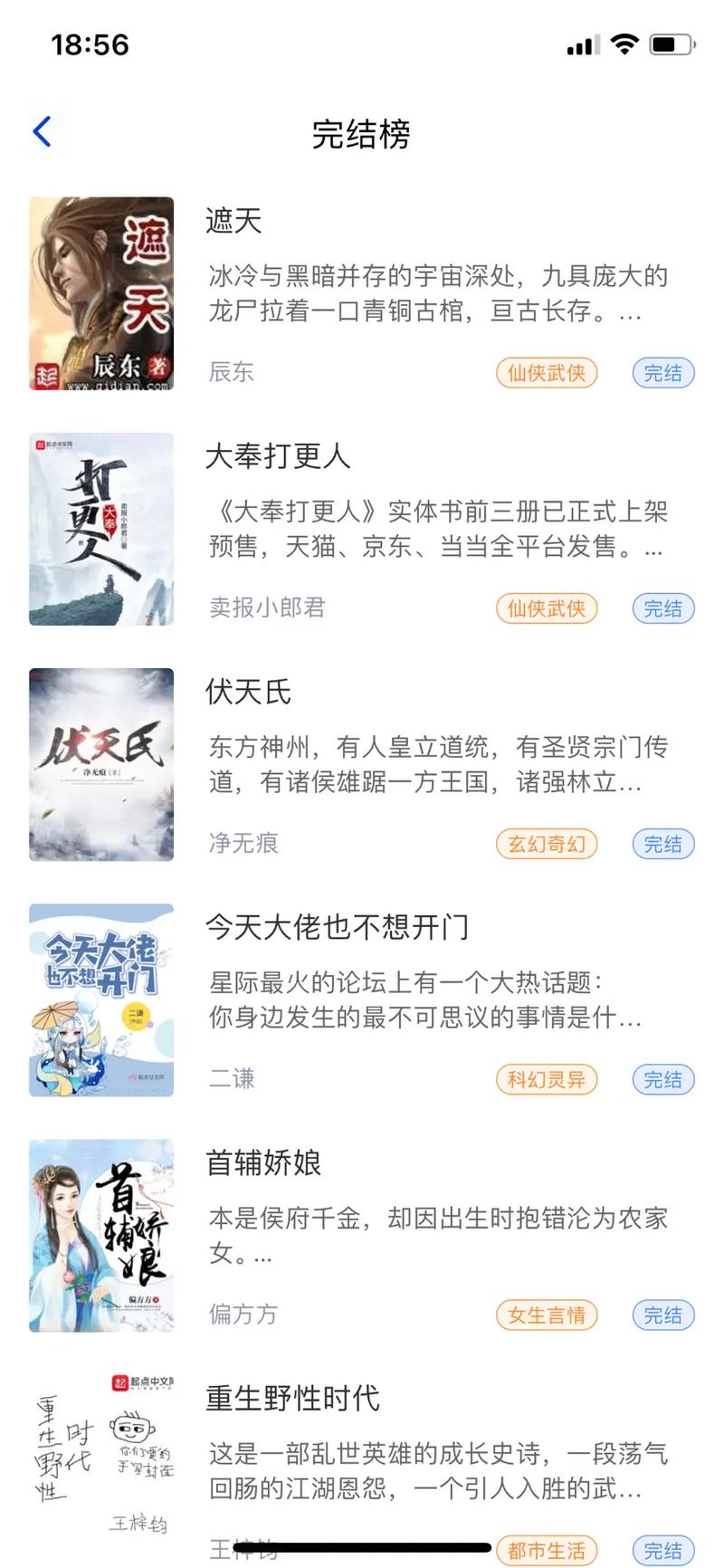Open the book 今天大佬也不想开门
724x1568 pixels.
362,1000
